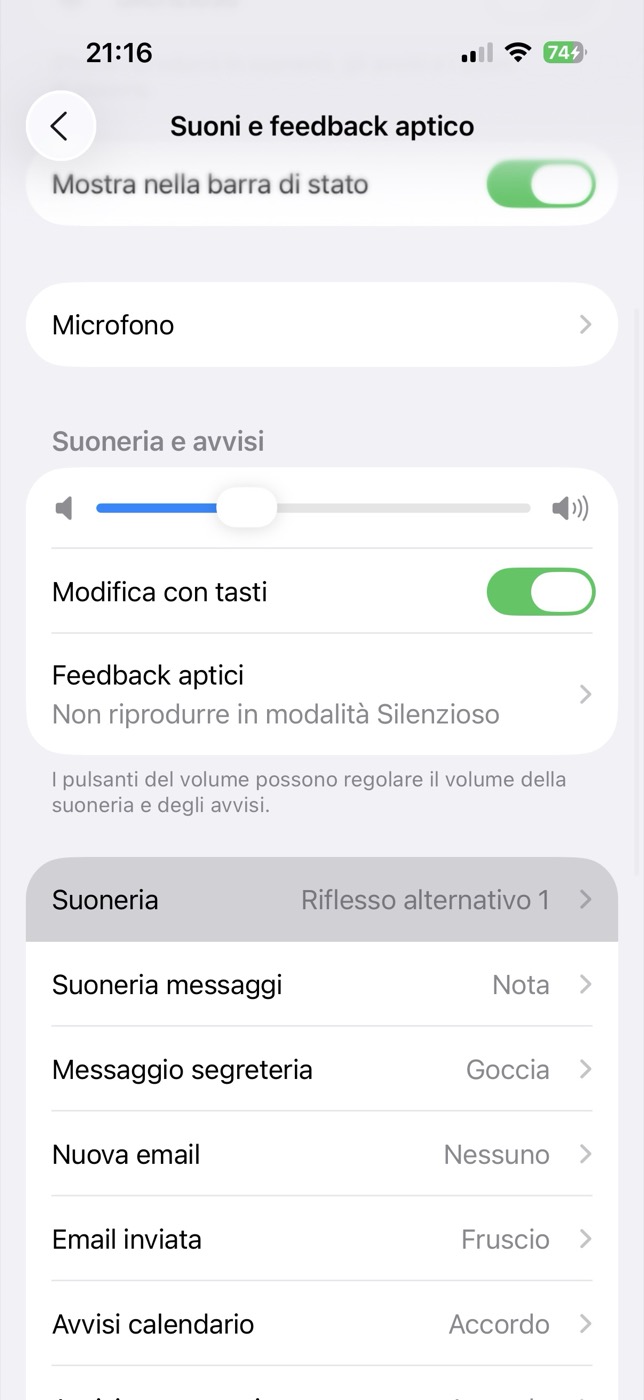Open the Suoneria ringtone row
Image resolution: width=644 pixels, height=1400 pixels.
[x=322, y=900]
